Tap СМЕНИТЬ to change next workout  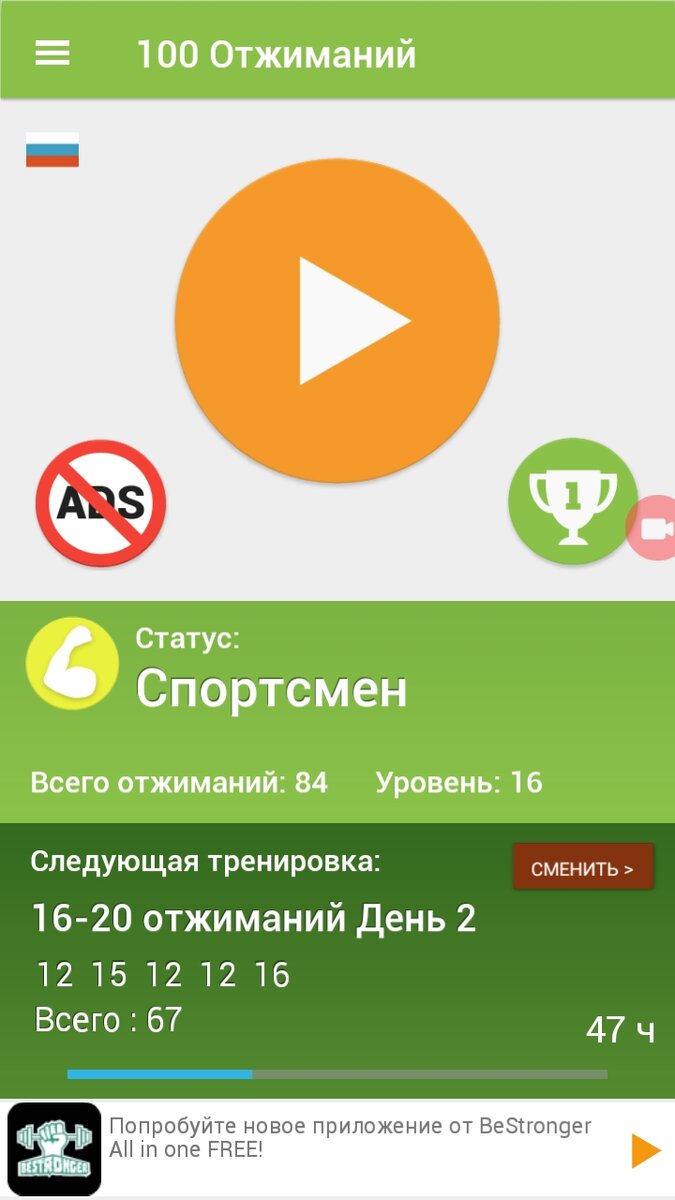[583, 868]
